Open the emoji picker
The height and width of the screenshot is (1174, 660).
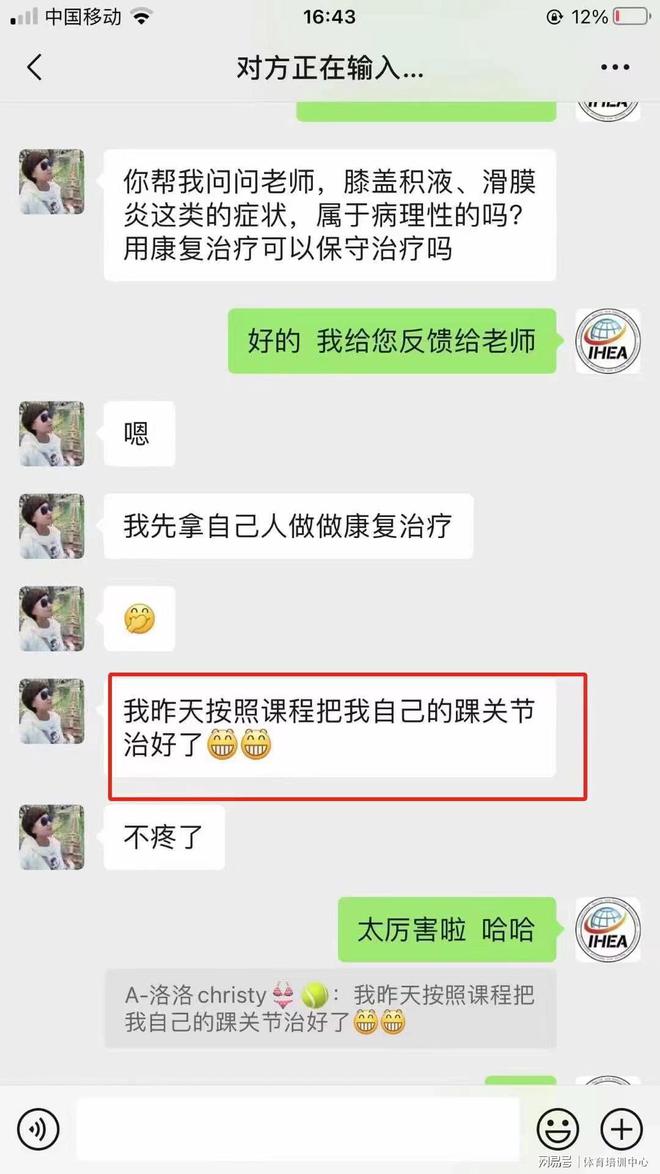click(557, 1129)
